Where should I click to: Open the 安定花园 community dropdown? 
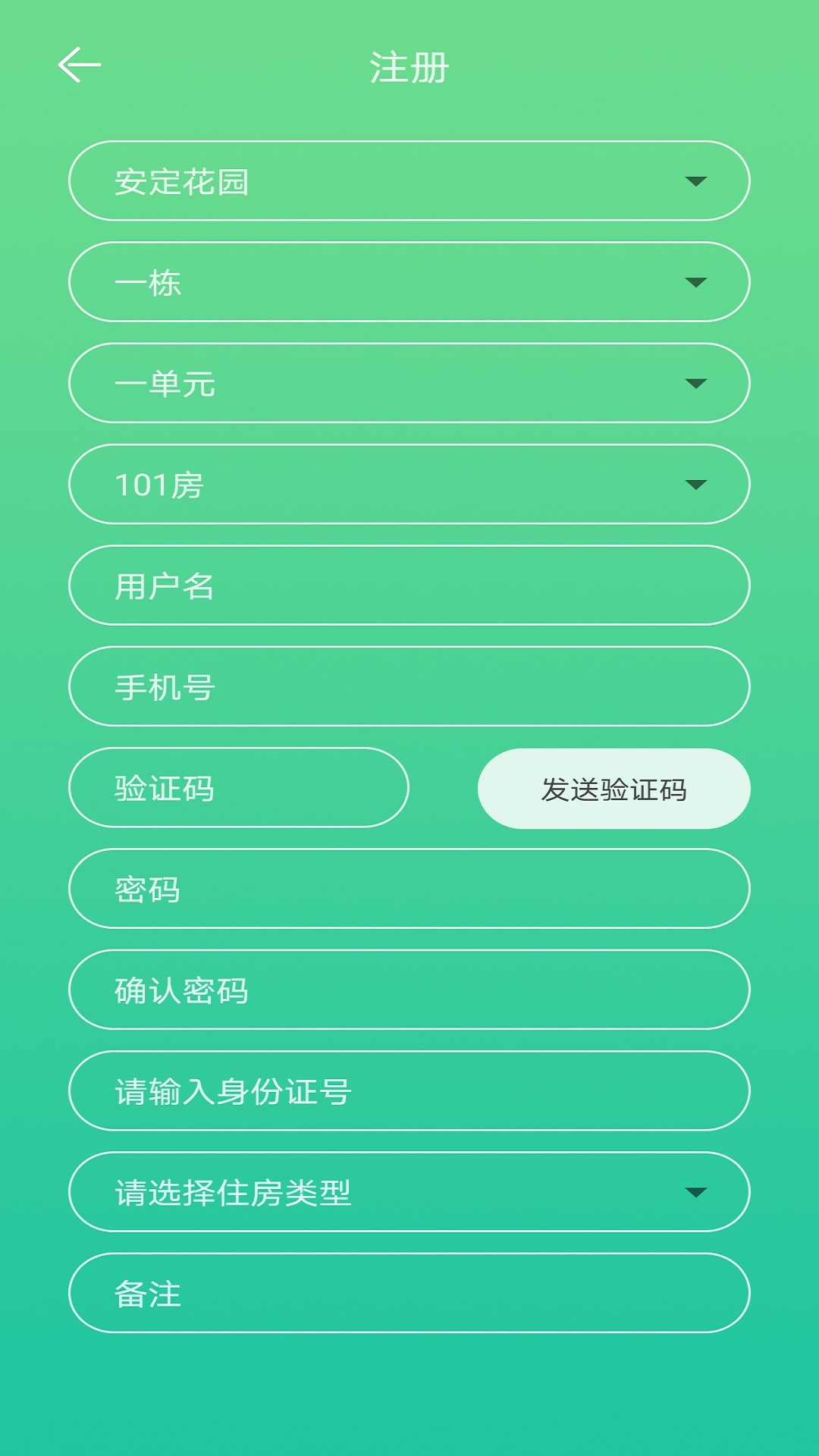tap(409, 180)
